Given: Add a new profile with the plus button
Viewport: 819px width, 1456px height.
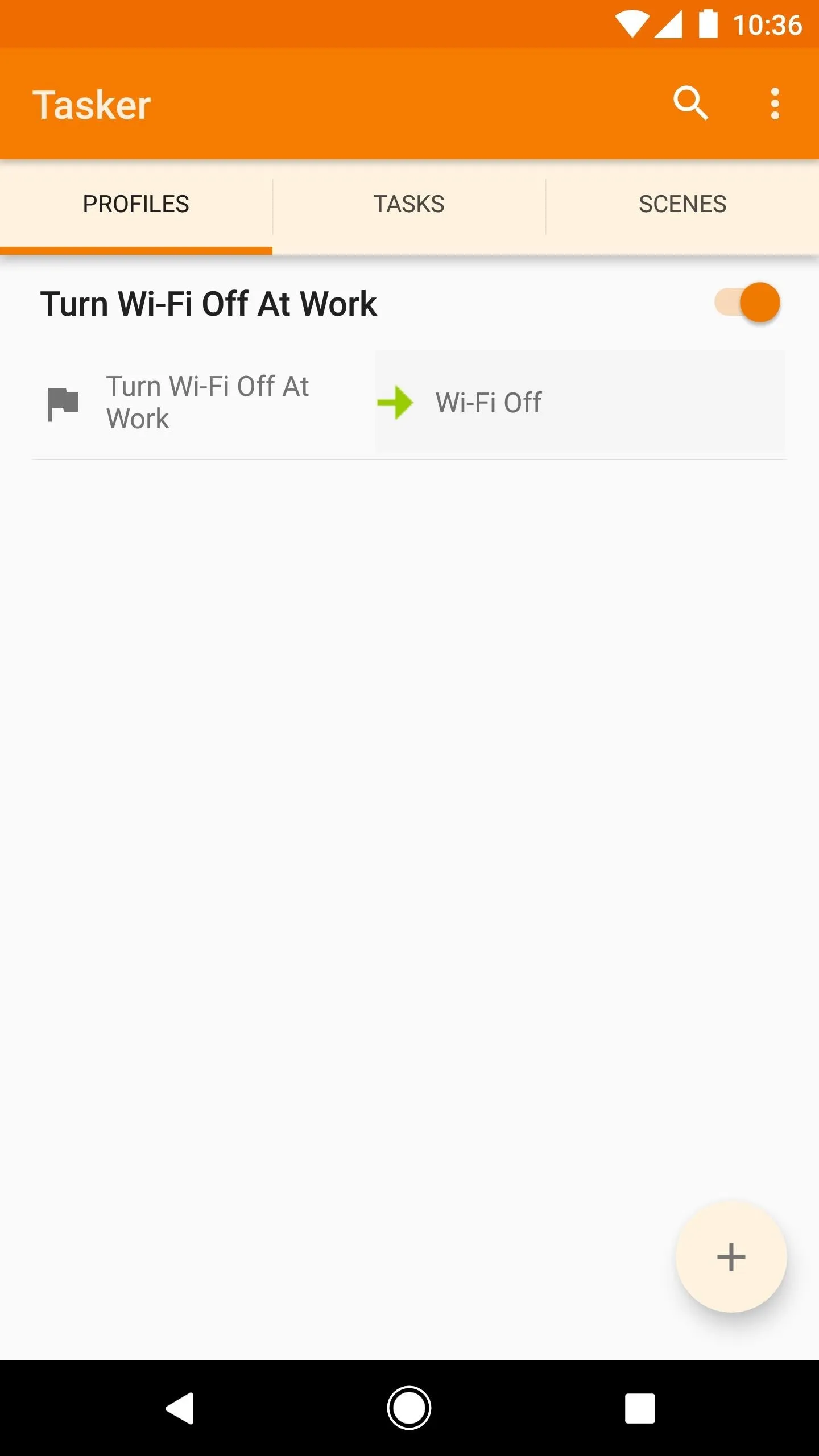Looking at the screenshot, I should tap(731, 1257).
